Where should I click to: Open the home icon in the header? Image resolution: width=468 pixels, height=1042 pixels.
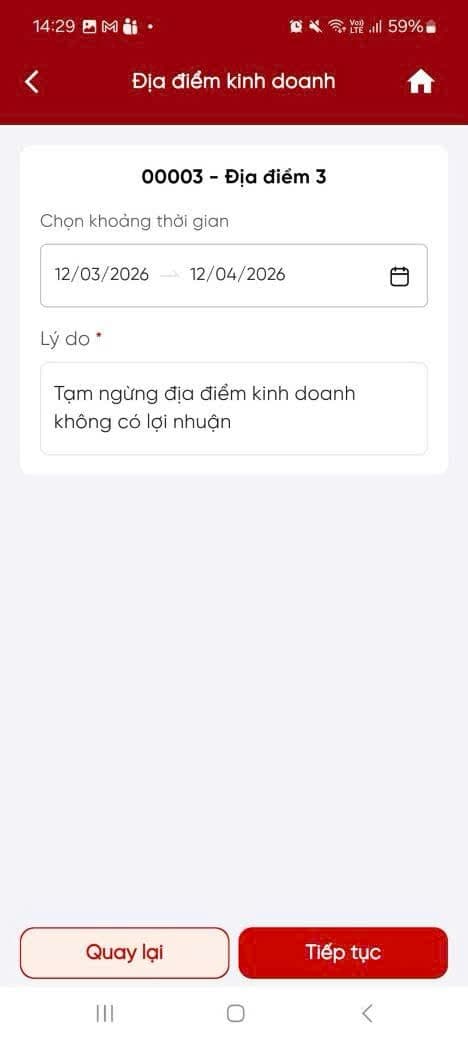(421, 82)
